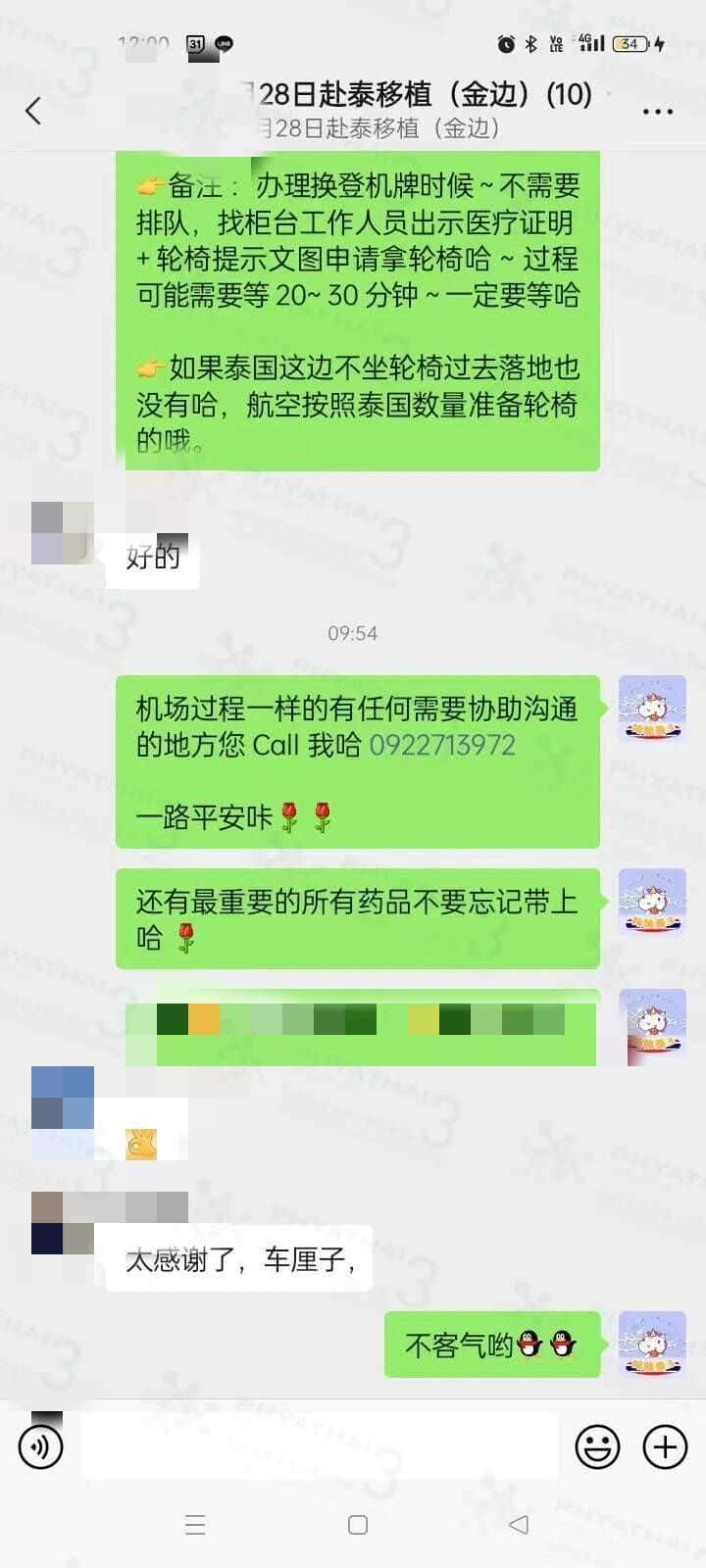Open the emoji picker

(597, 1446)
